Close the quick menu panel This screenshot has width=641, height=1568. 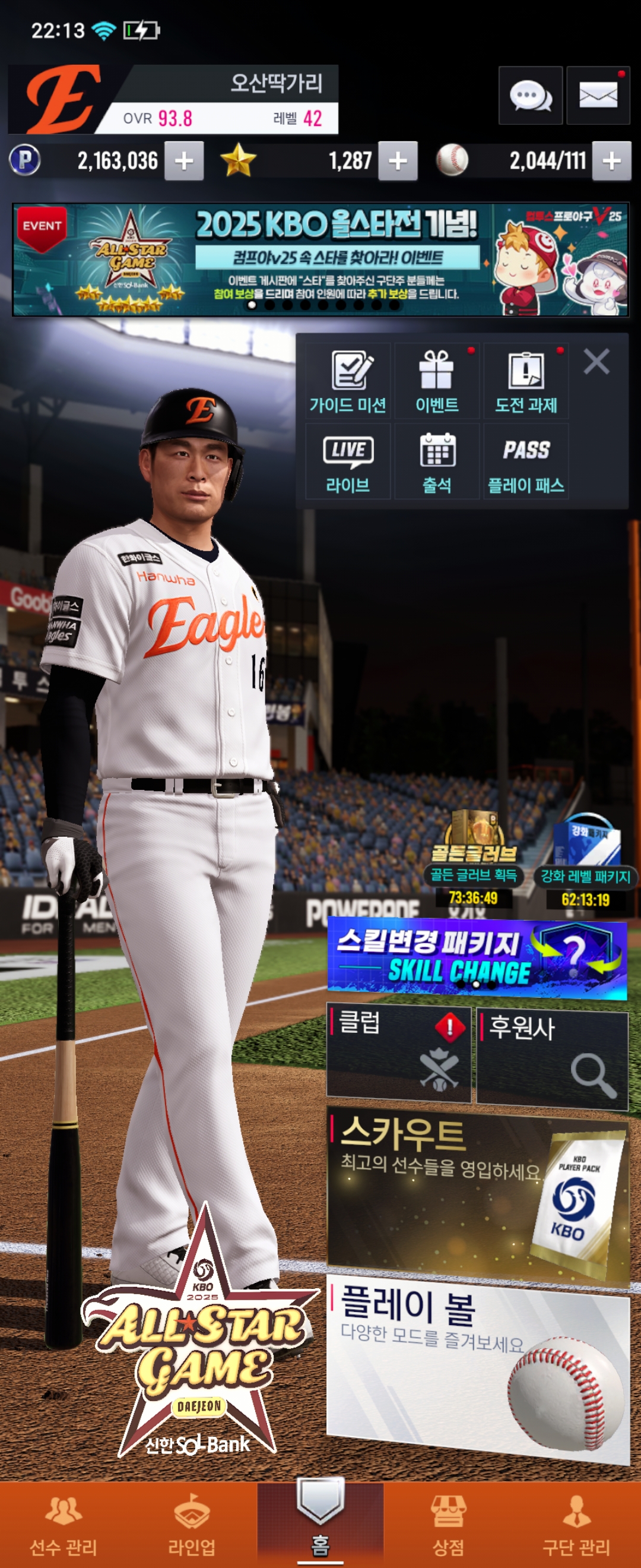click(x=596, y=362)
